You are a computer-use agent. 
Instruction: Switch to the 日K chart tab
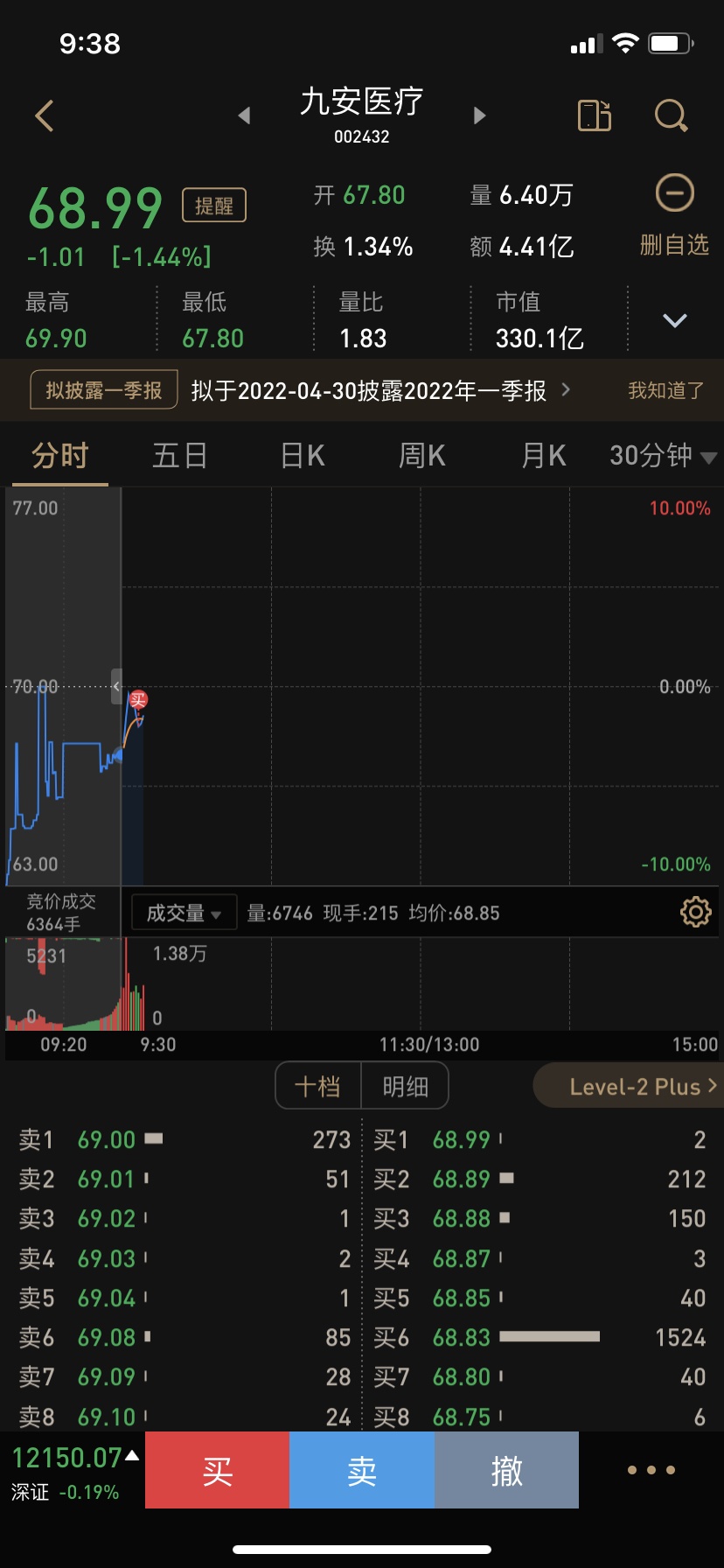[303, 456]
